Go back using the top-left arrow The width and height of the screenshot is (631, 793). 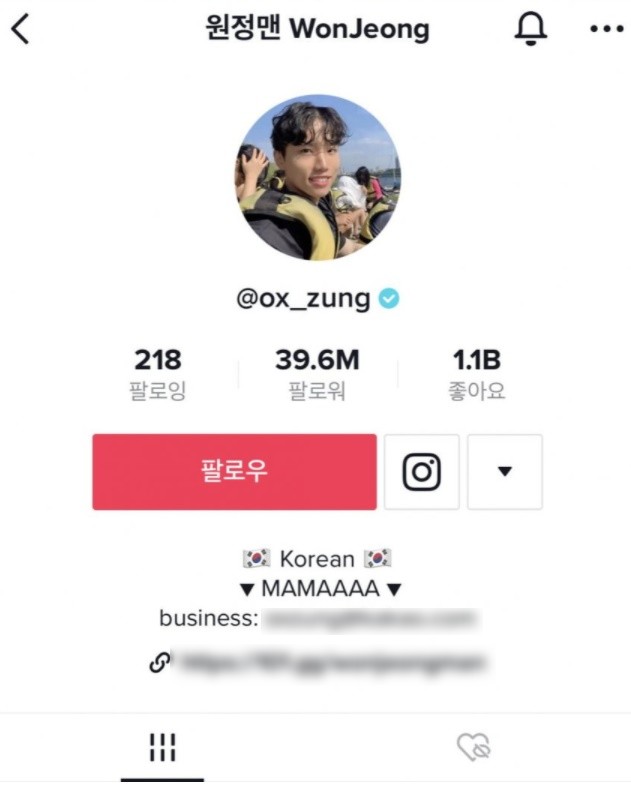[x=20, y=30]
